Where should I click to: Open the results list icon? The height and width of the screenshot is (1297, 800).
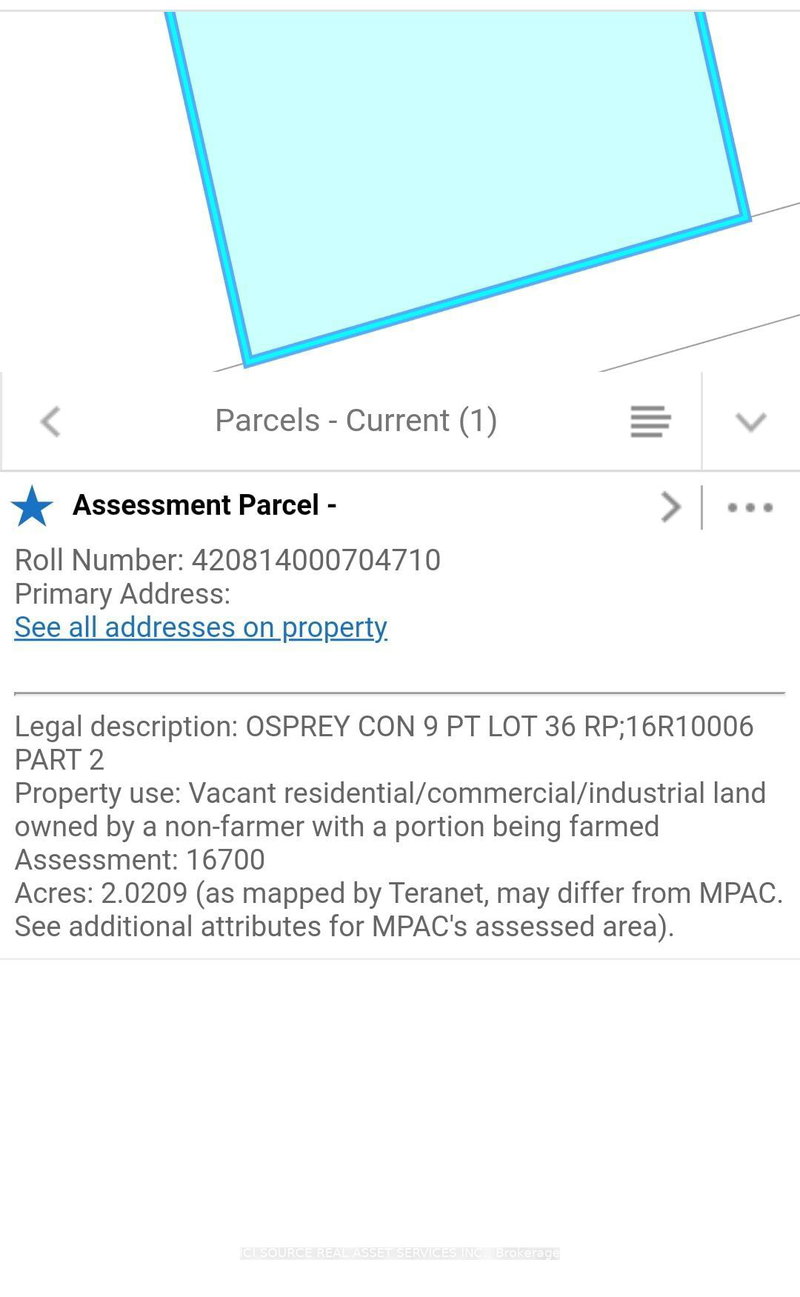pos(650,421)
